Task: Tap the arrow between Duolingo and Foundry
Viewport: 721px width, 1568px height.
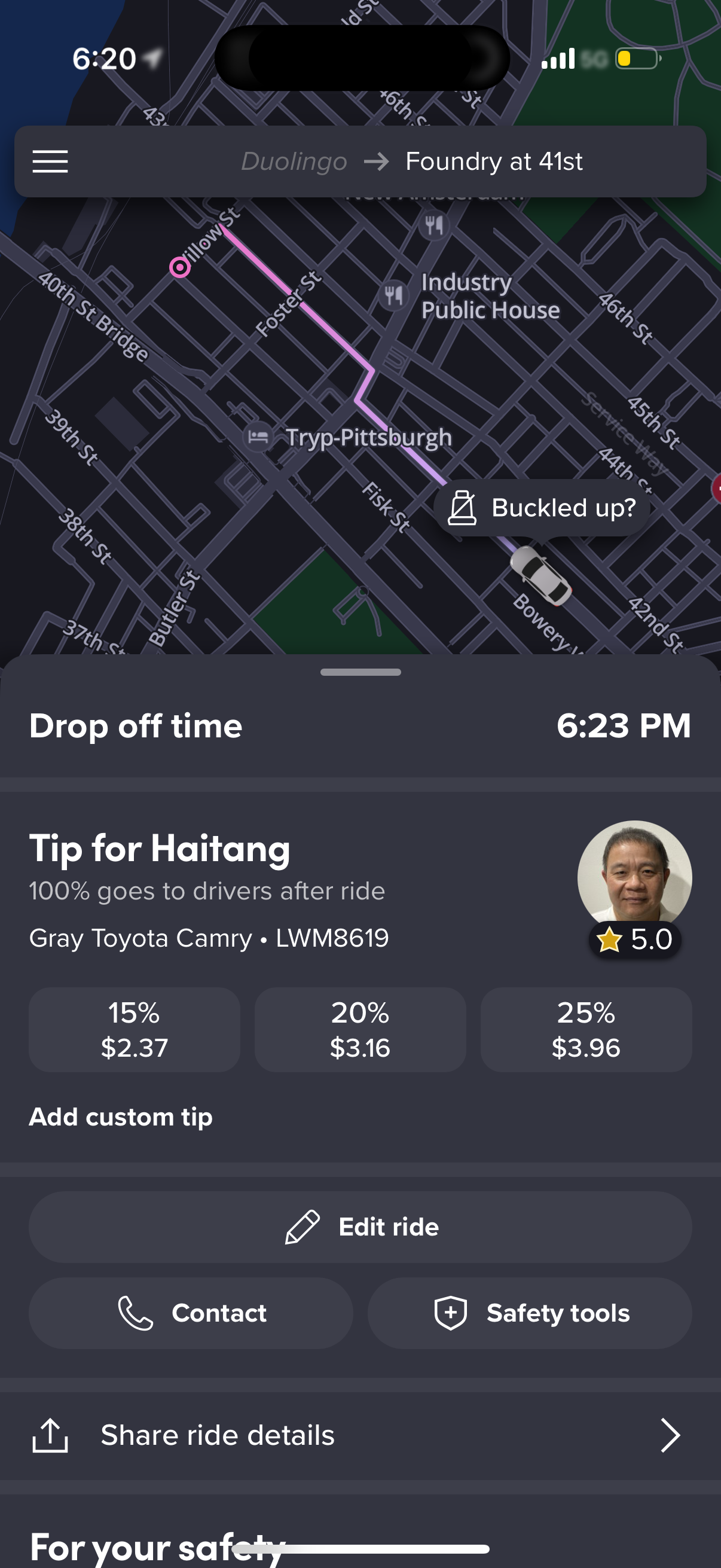Action: 377,162
